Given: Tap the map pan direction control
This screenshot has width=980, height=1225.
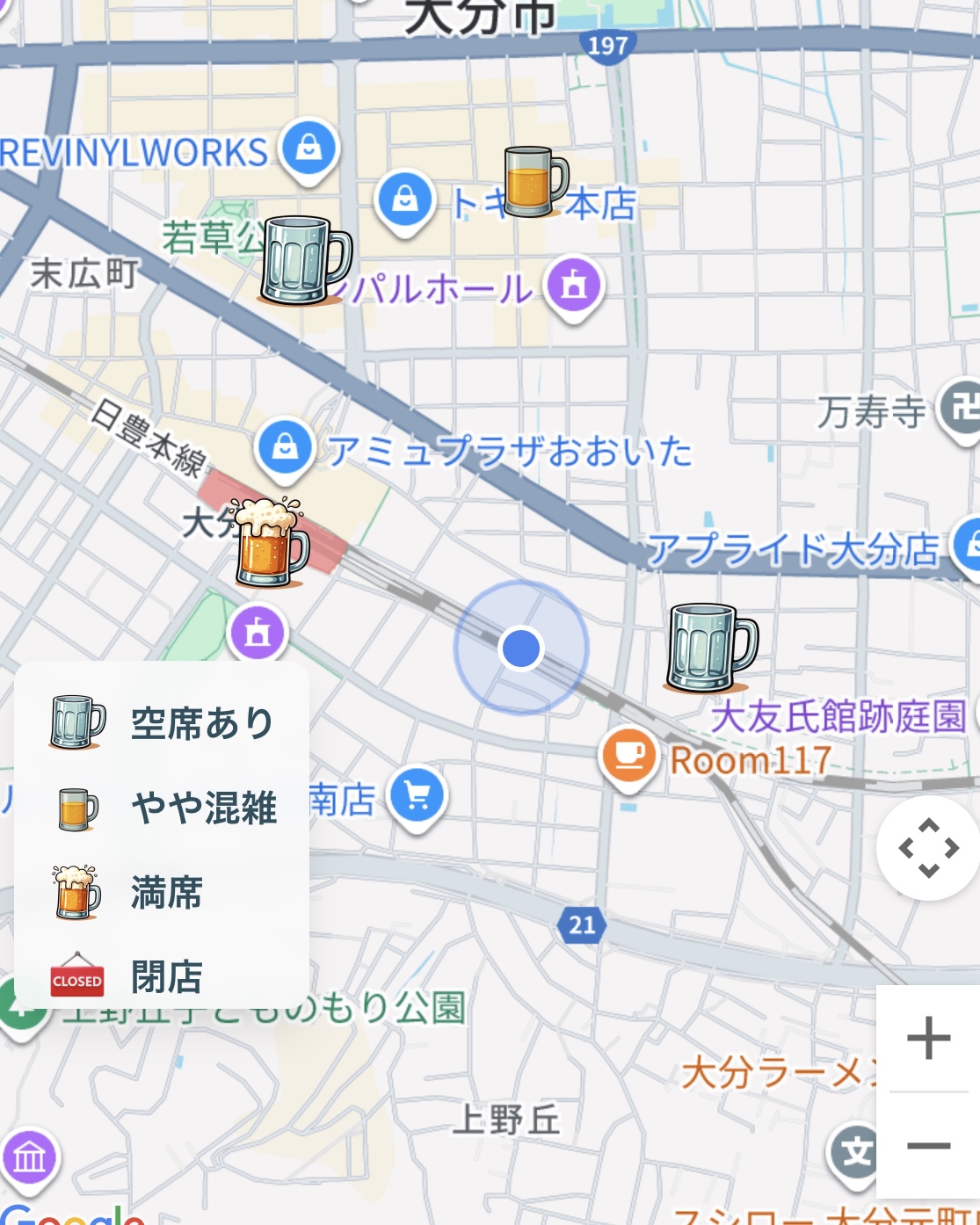Looking at the screenshot, I should tap(928, 849).
